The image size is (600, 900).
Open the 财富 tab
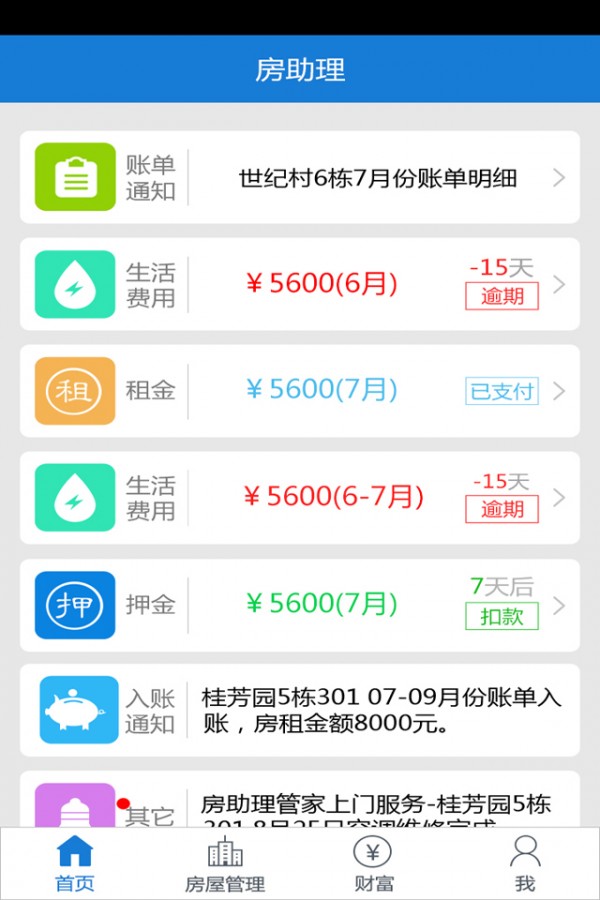tap(374, 864)
